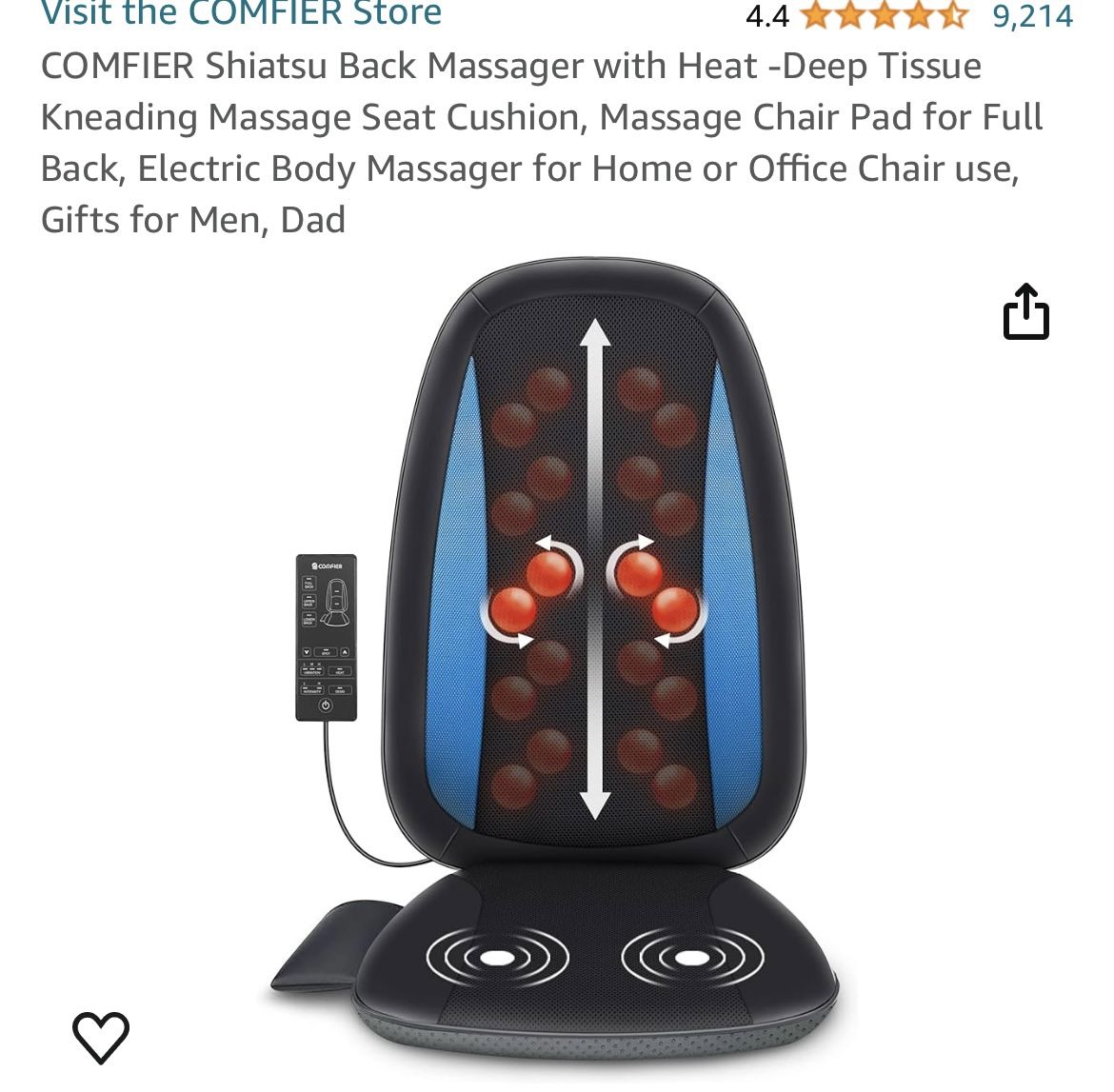Add the massager to wish list heart

pos(101,1038)
